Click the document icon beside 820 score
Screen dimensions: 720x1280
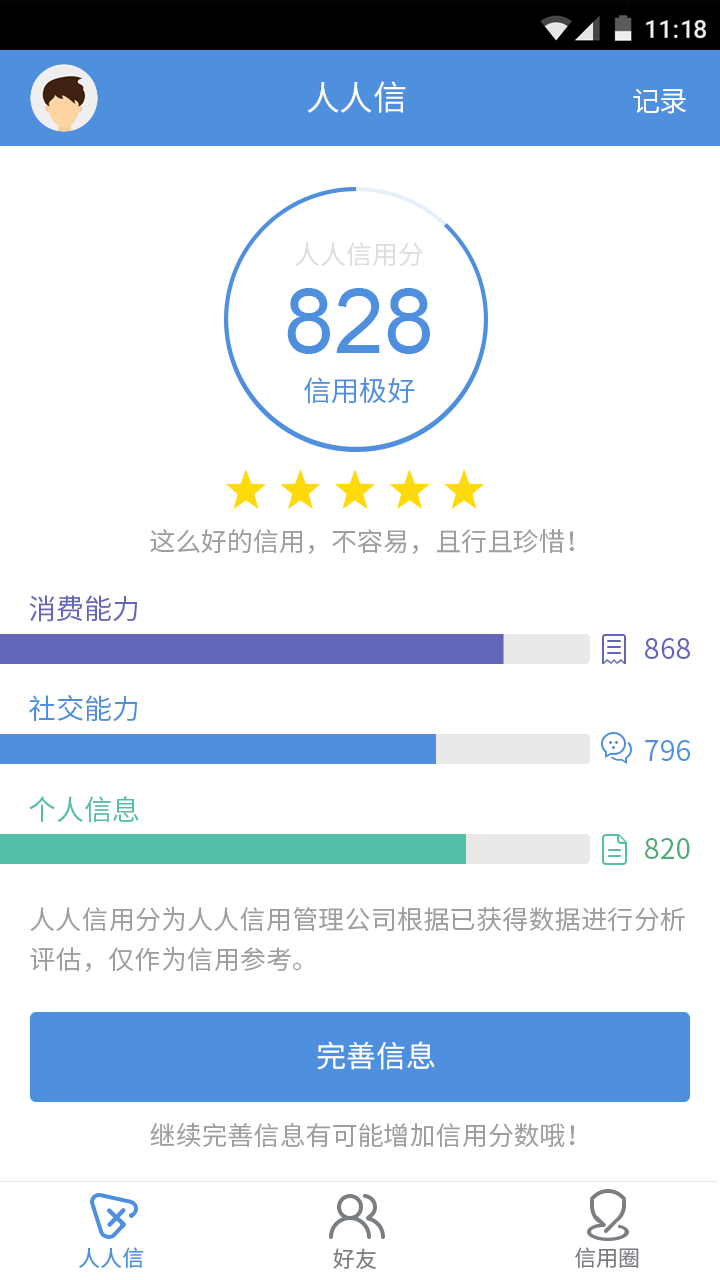click(617, 848)
